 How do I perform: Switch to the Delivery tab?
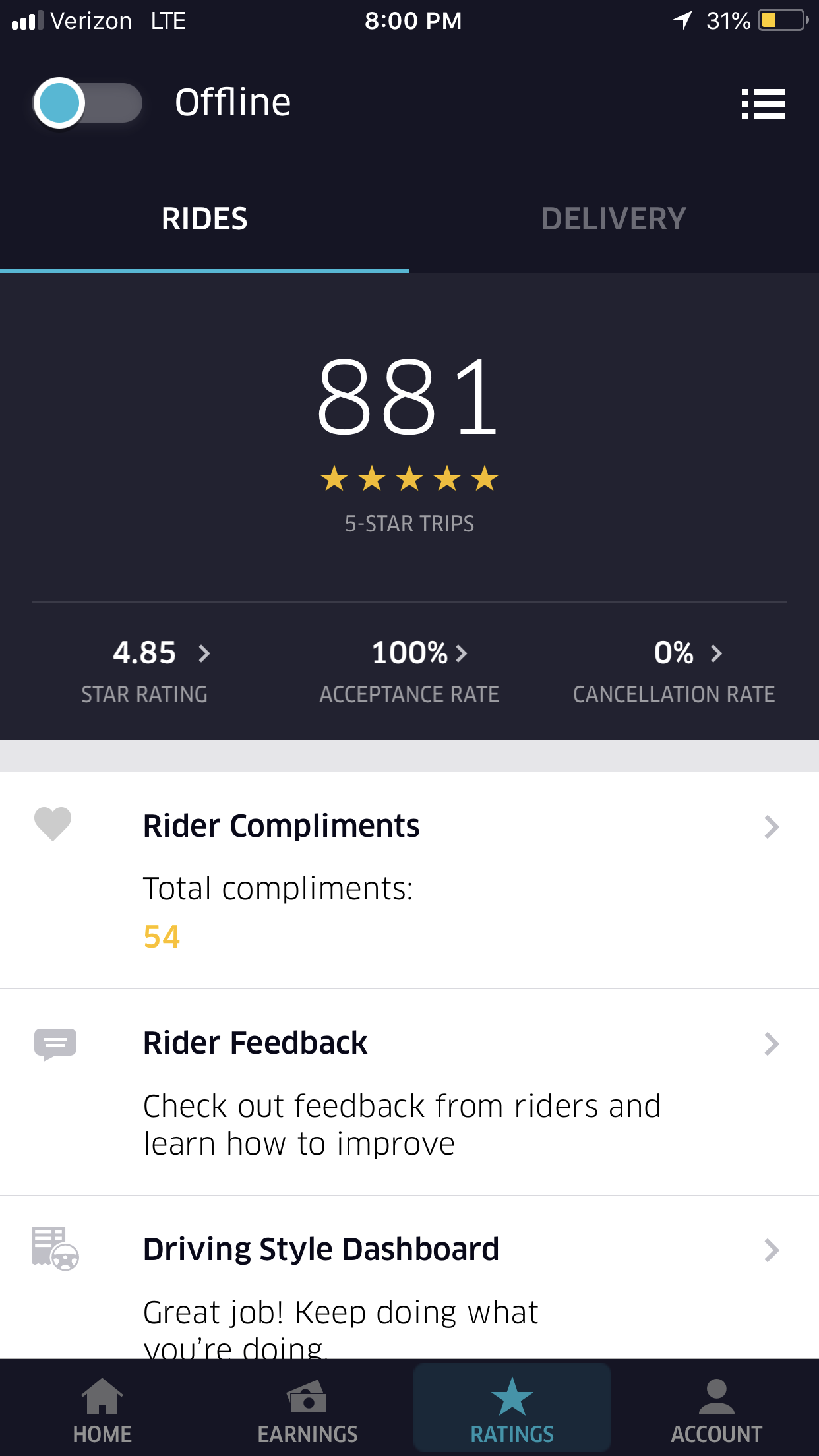[x=613, y=219]
